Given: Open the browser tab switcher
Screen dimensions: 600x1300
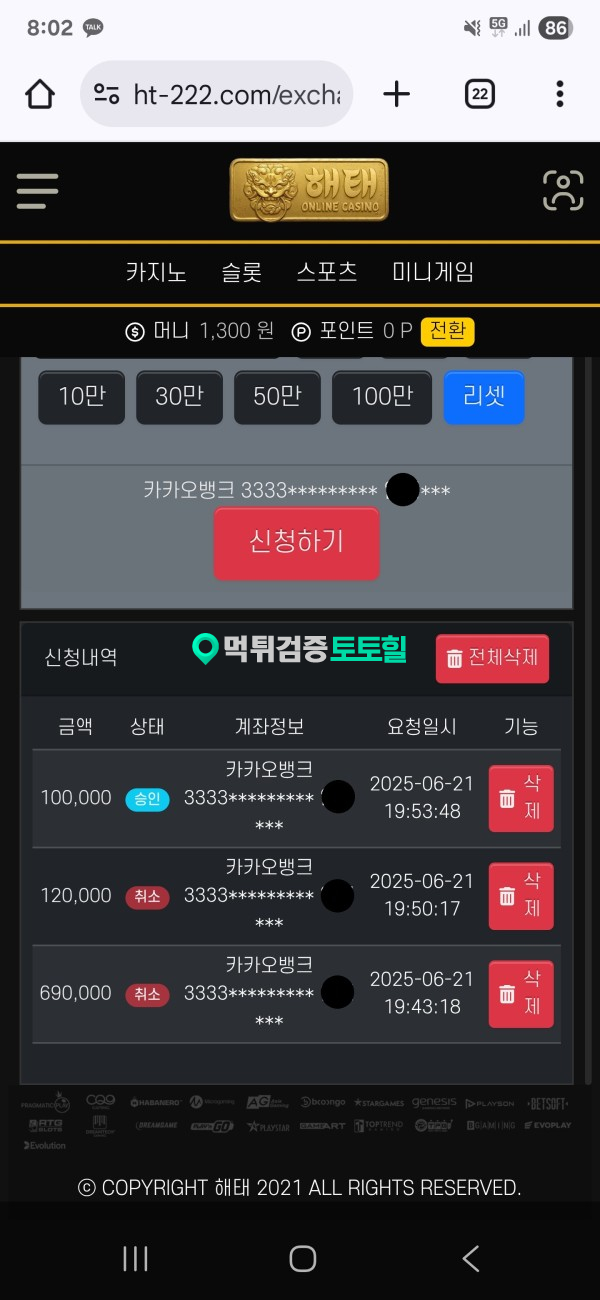Looking at the screenshot, I should (480, 95).
